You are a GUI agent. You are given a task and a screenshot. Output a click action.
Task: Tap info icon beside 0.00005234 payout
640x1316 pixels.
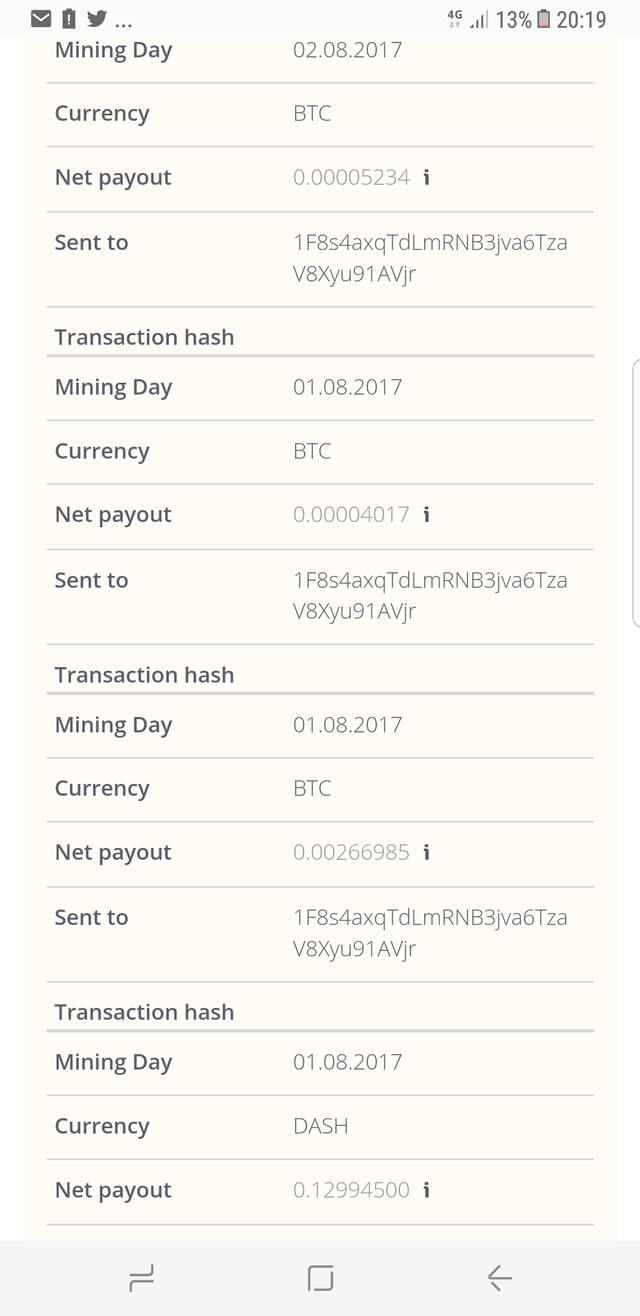coord(427,178)
